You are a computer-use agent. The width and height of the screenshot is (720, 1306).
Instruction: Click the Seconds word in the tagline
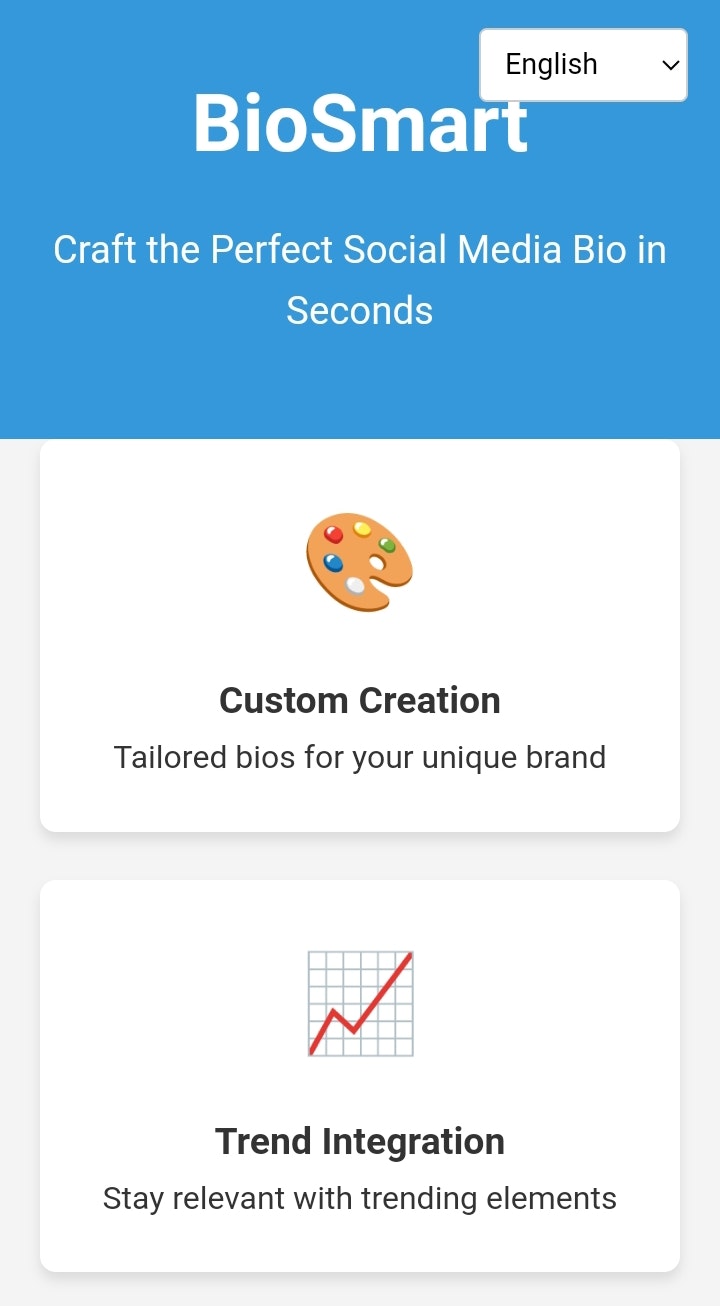359,310
